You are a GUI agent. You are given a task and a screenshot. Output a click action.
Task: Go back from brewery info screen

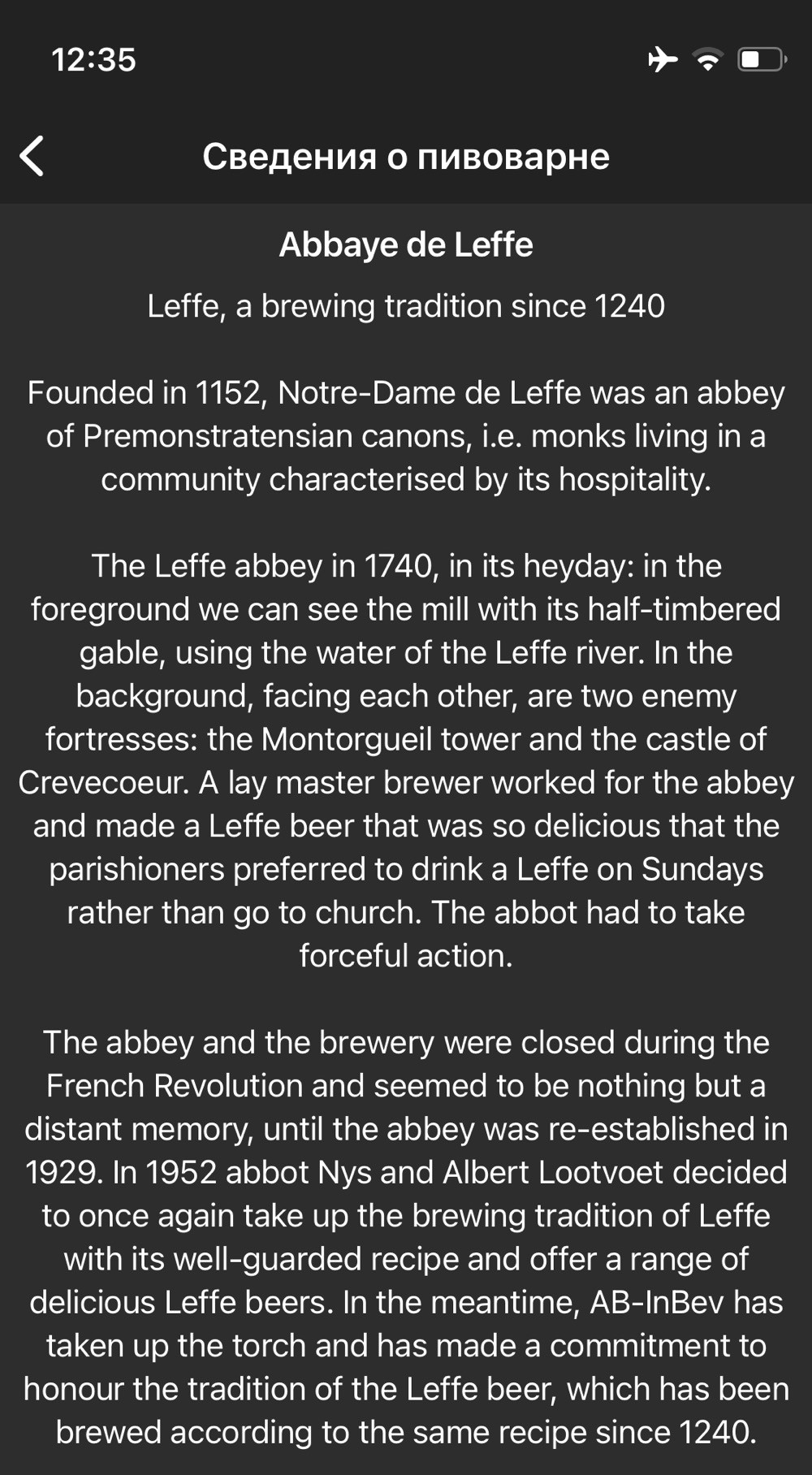pyautogui.click(x=32, y=156)
